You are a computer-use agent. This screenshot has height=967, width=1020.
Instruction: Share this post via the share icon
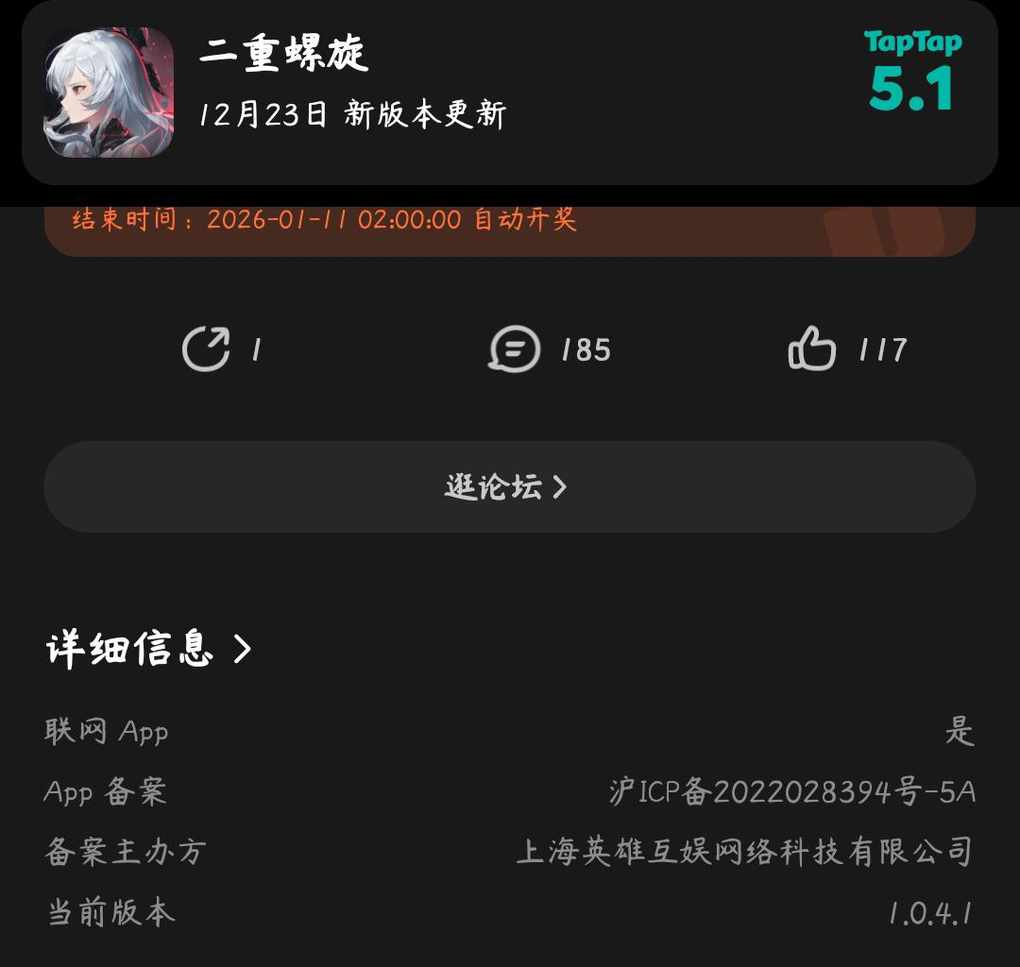pyautogui.click(x=207, y=350)
